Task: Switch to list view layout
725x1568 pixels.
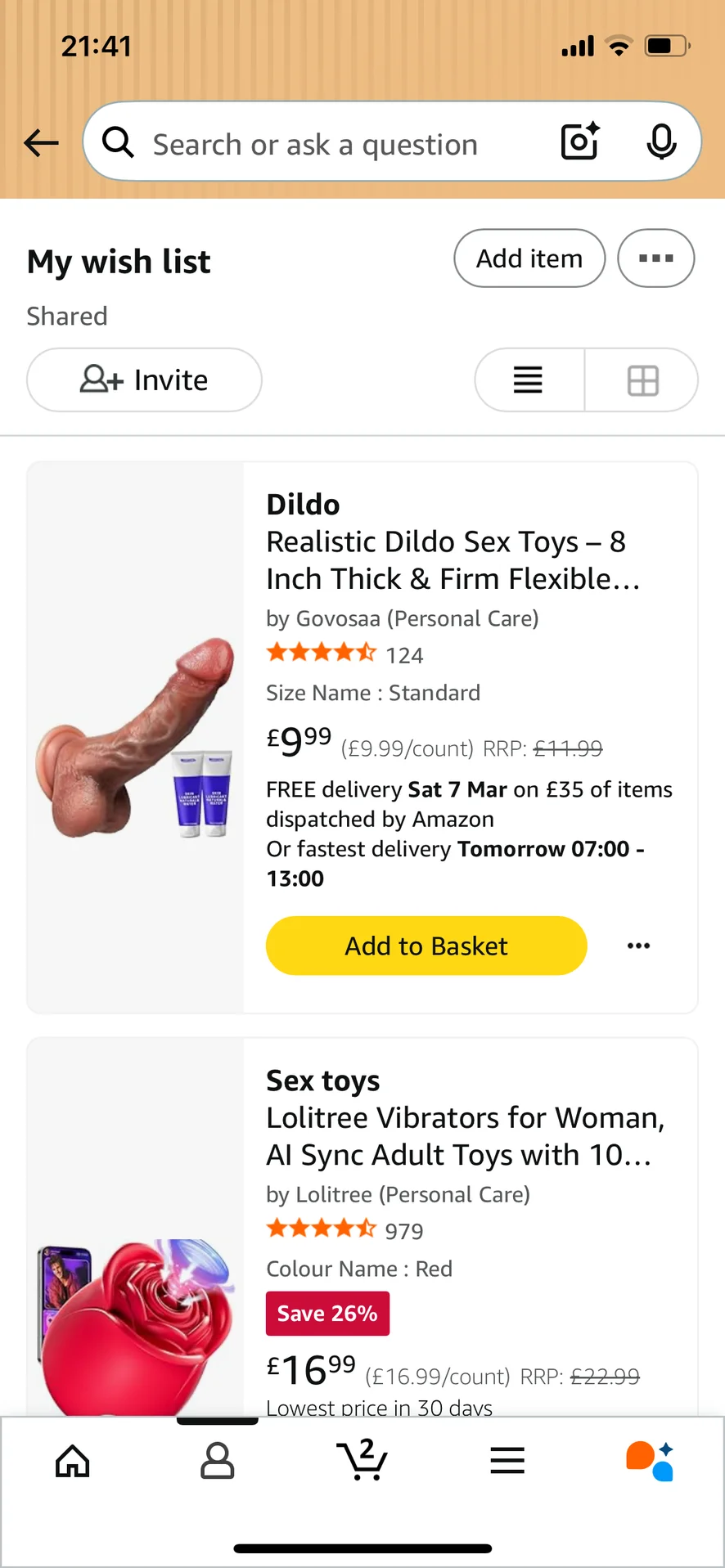Action: (529, 380)
